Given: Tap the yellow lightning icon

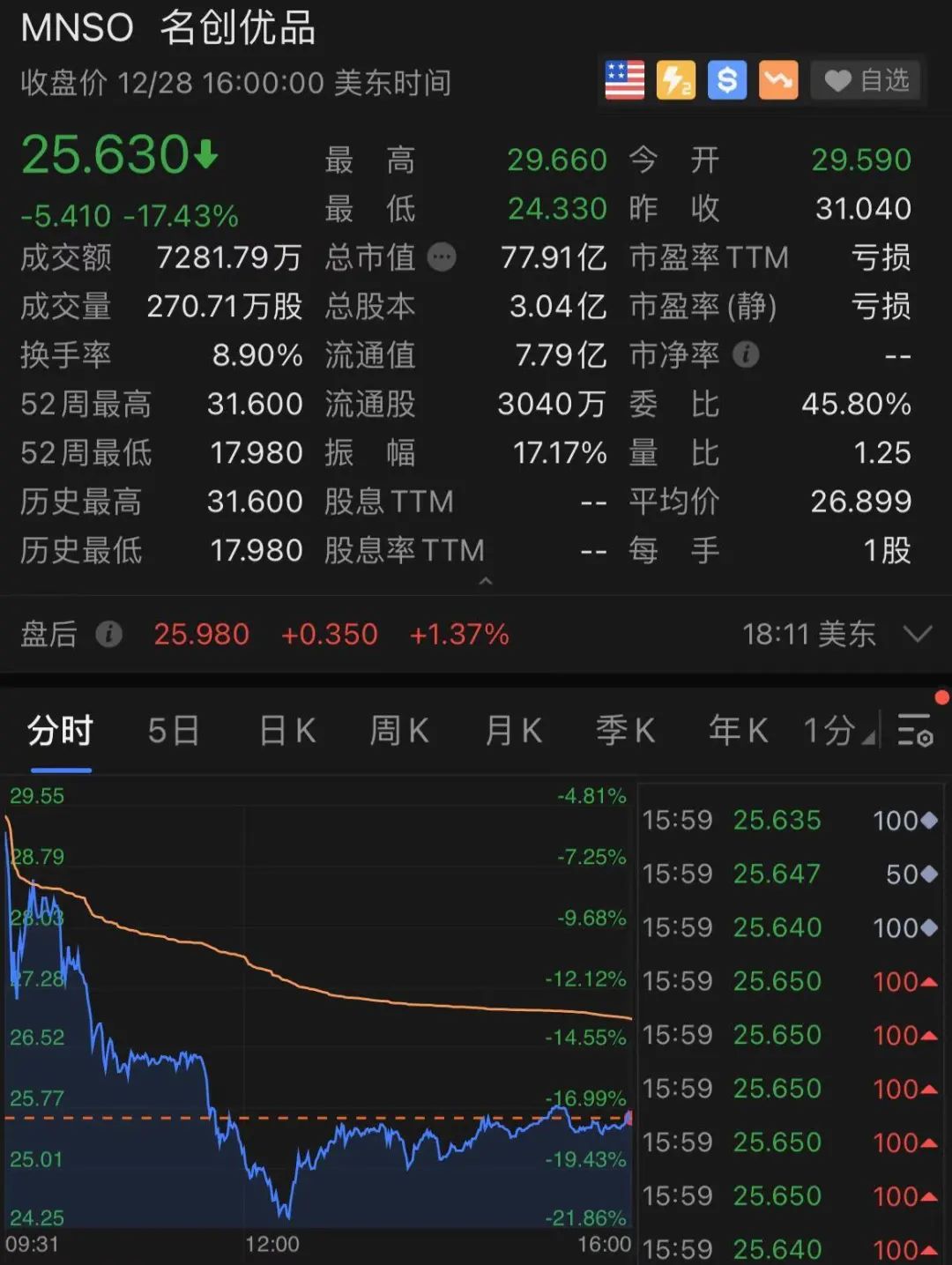Looking at the screenshot, I should (x=676, y=81).
